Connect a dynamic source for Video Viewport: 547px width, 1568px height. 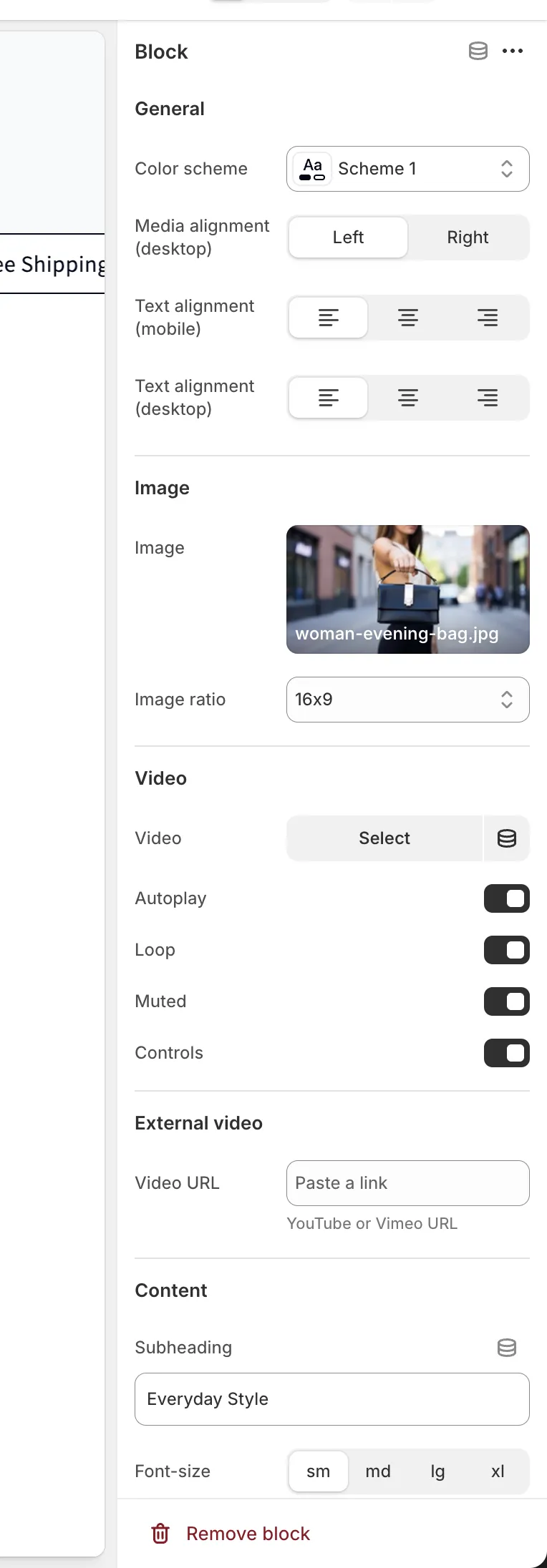click(507, 838)
